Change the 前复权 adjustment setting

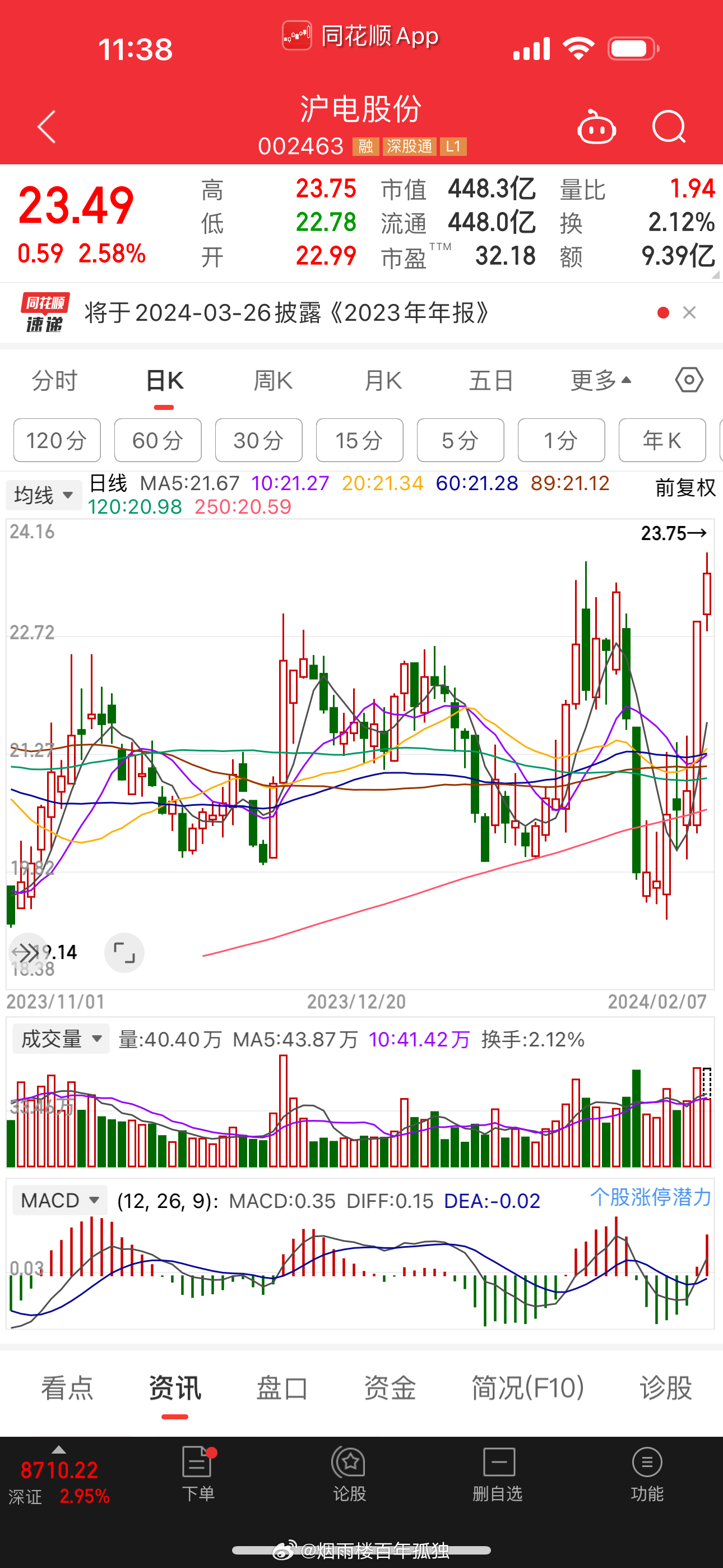[685, 488]
